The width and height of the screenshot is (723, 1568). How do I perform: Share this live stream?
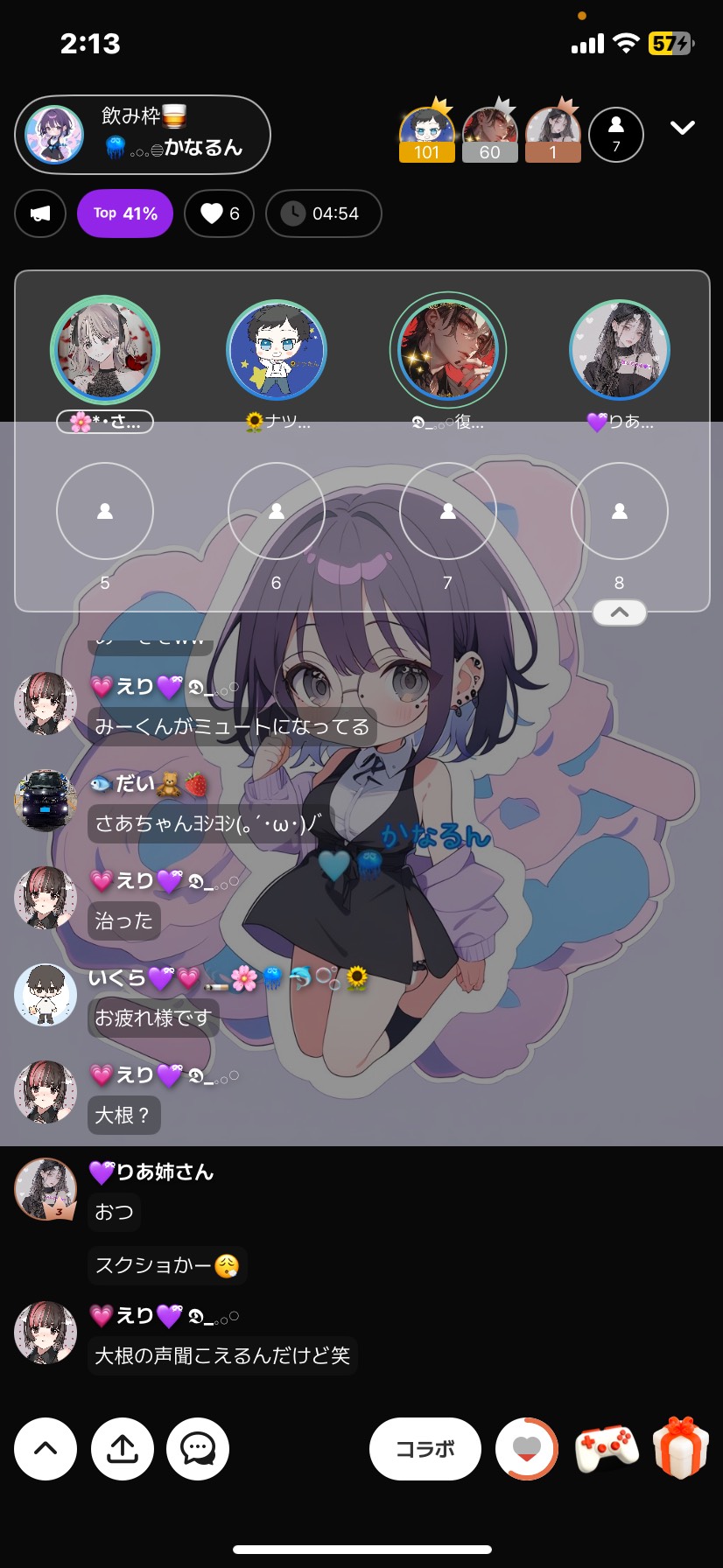pos(123,1449)
